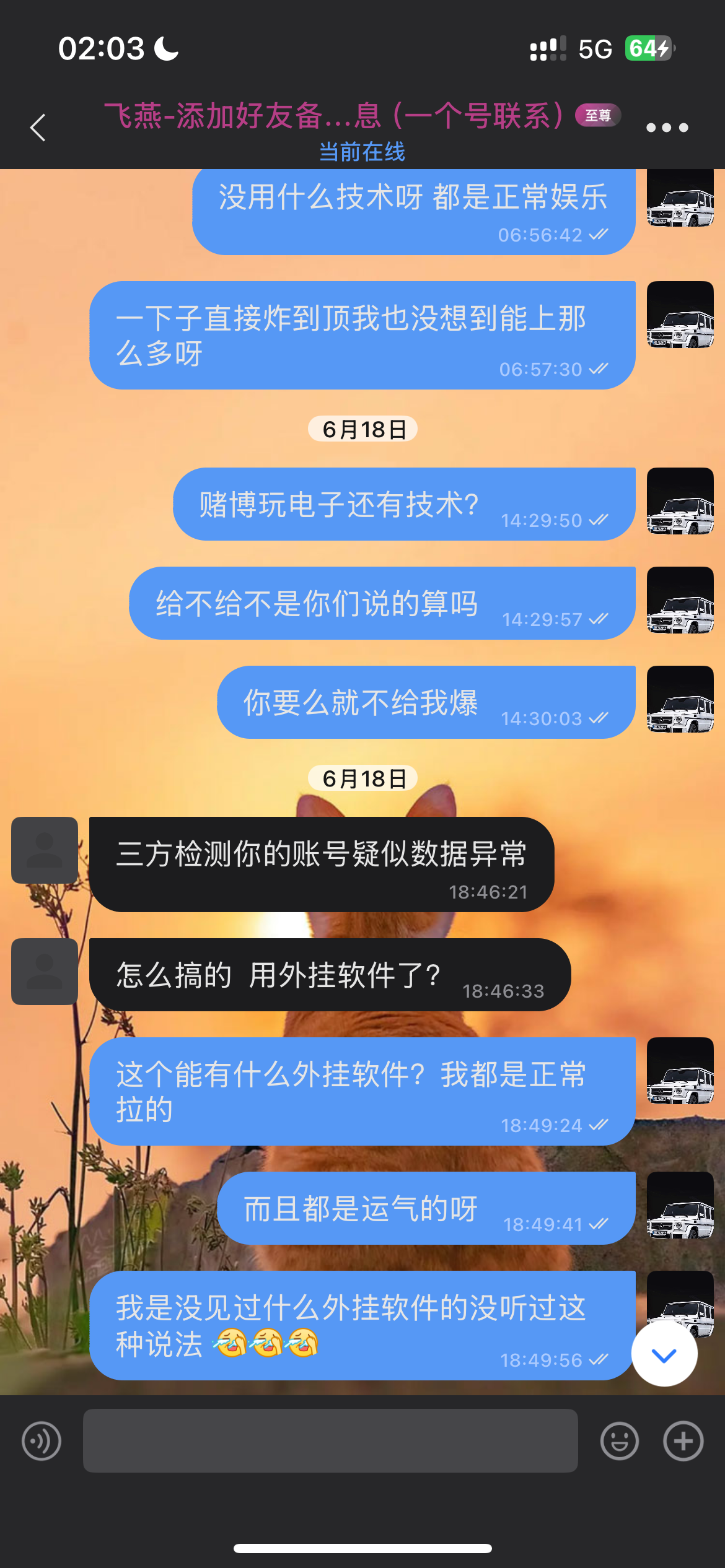
Task: Open contact profile from chat title 飞燕
Action: (x=333, y=116)
